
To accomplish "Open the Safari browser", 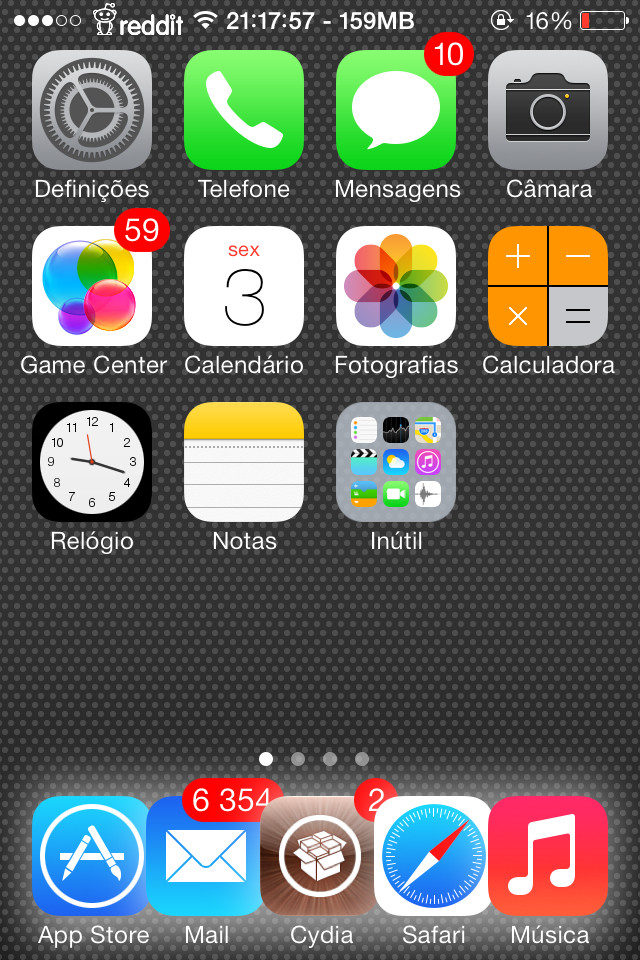I will [x=434, y=856].
